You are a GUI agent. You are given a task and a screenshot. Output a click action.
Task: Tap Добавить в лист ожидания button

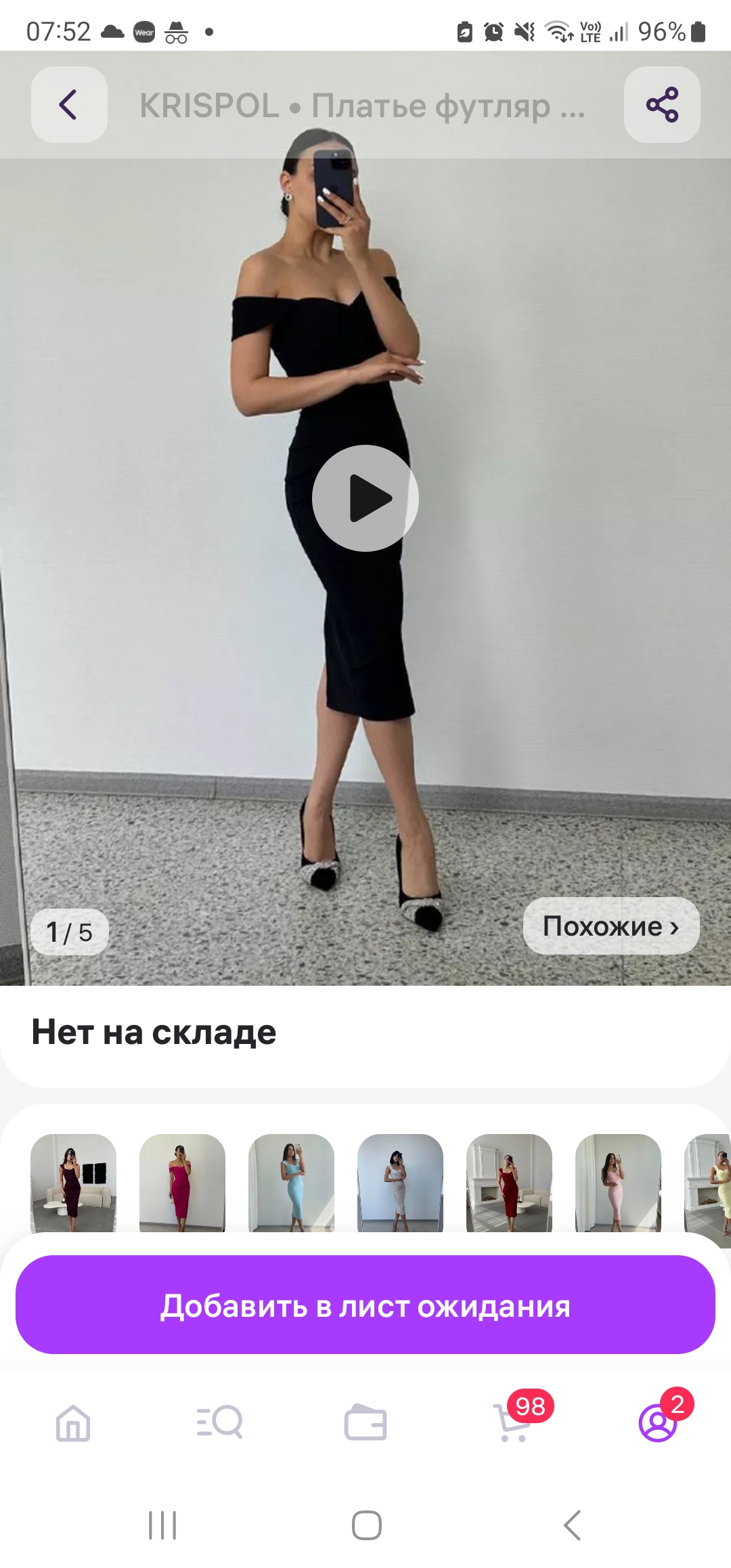coord(365,1305)
